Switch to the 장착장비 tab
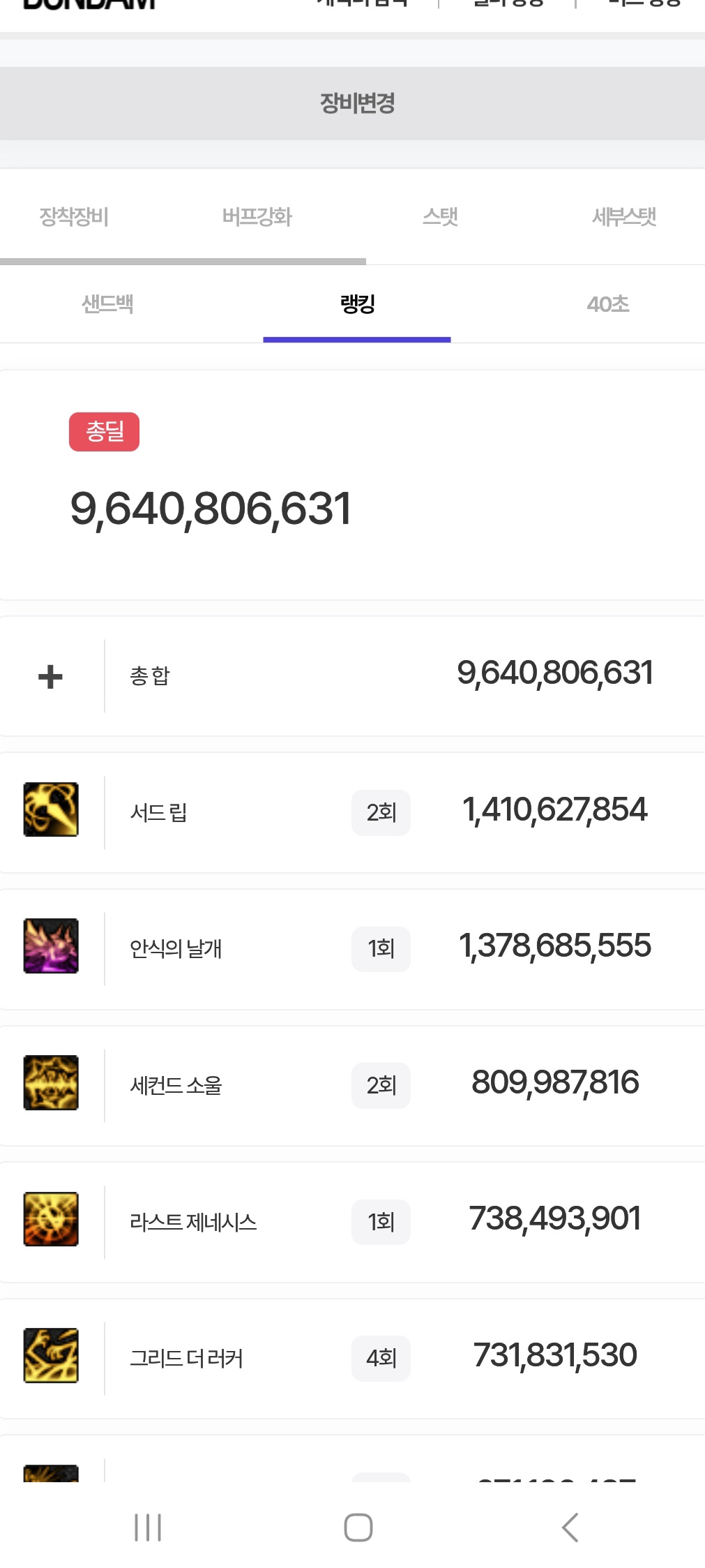705x1568 pixels. point(74,217)
